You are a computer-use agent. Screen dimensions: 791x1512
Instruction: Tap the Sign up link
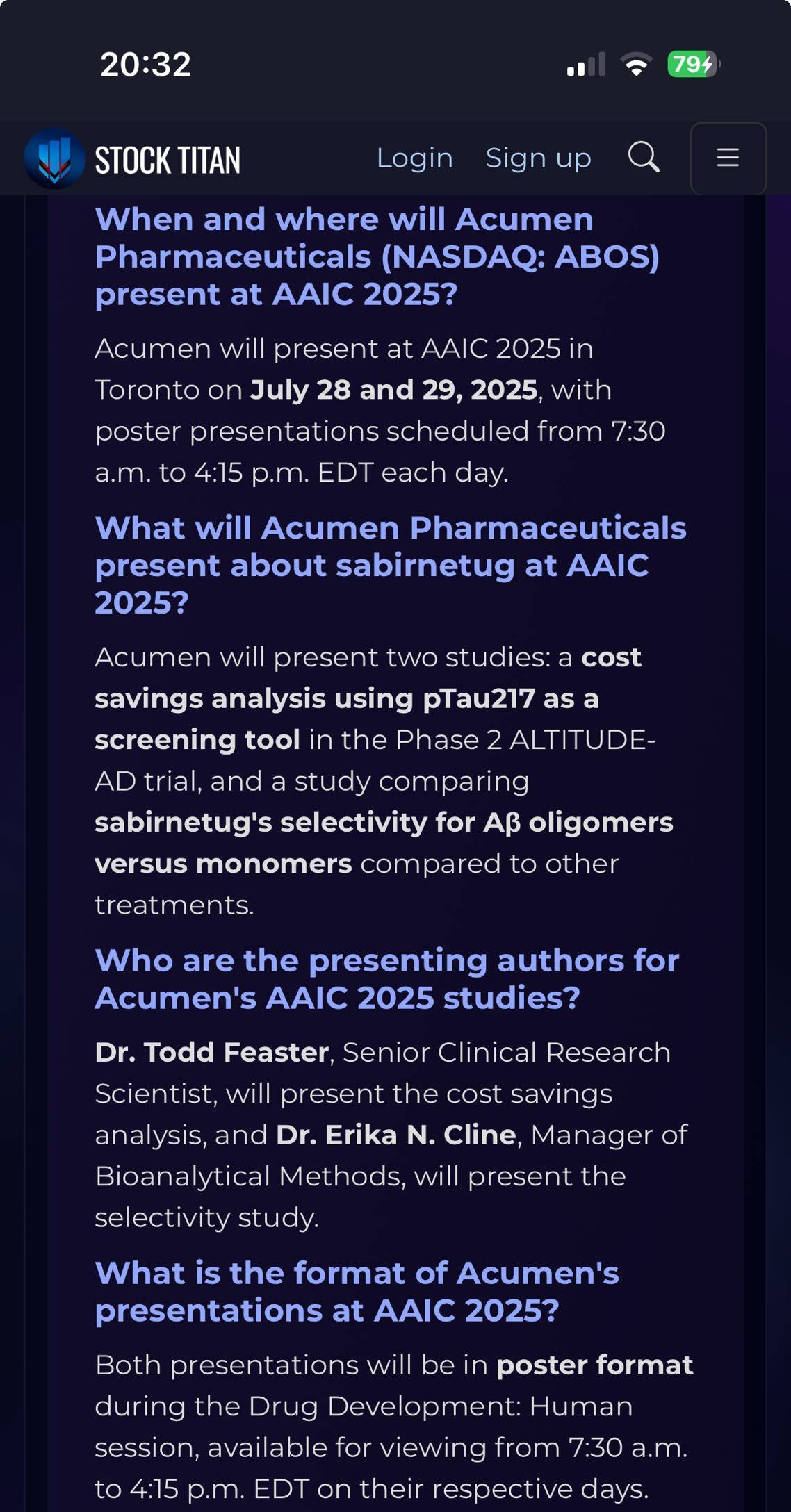pos(538,158)
